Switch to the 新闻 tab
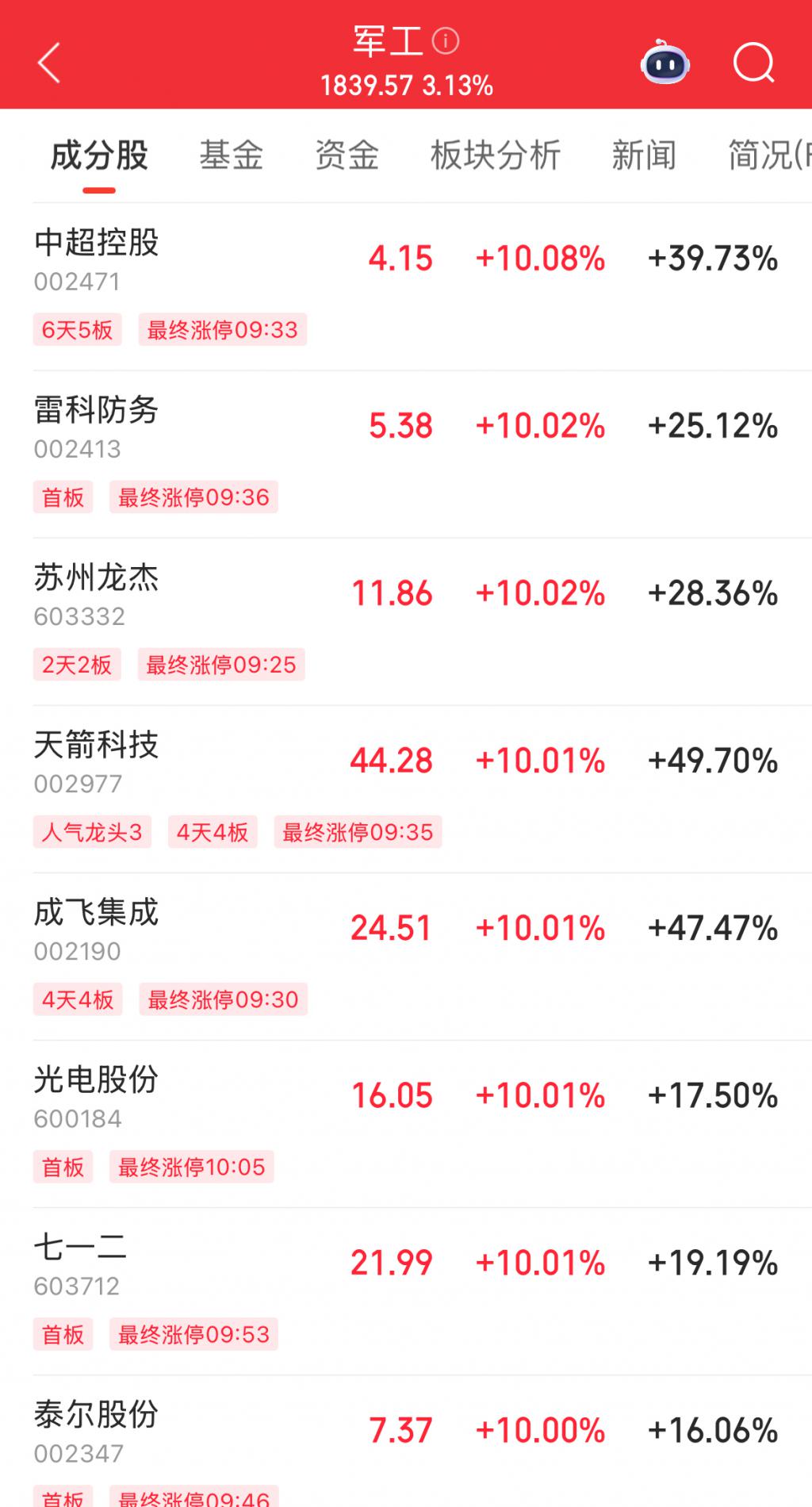The image size is (812, 1507). pos(644,155)
